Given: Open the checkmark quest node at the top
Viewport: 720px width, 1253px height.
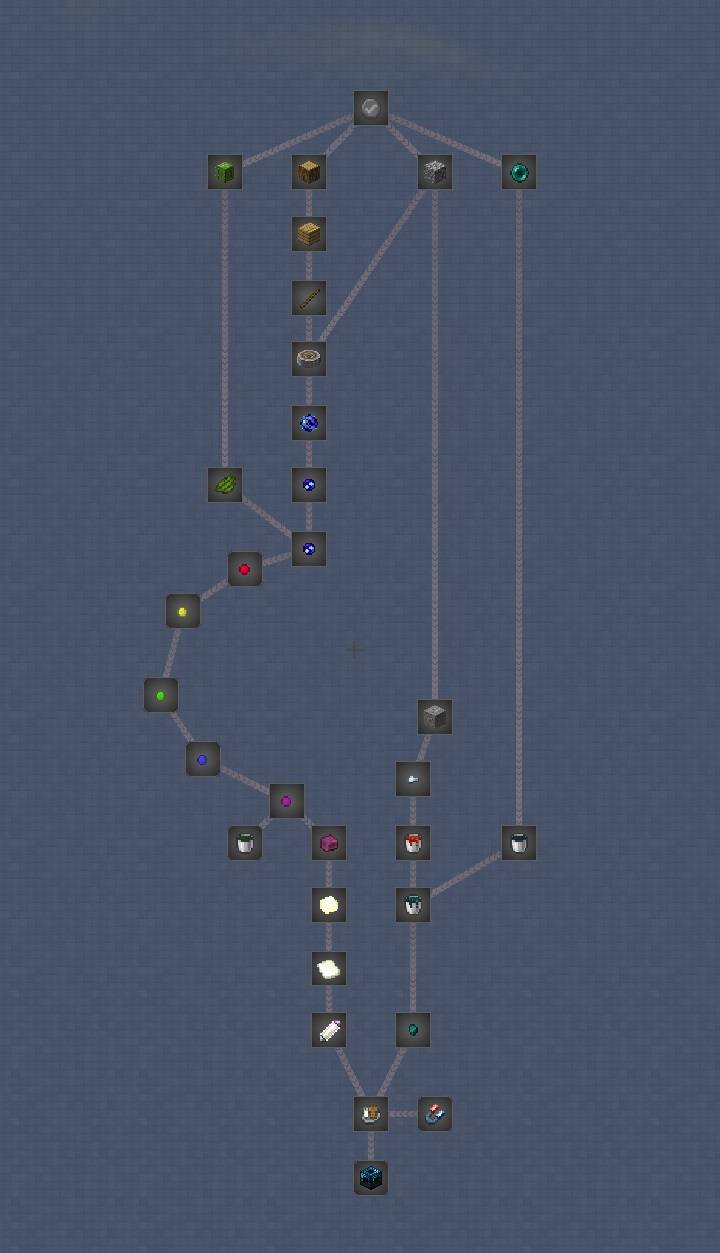Looking at the screenshot, I should tap(371, 108).
